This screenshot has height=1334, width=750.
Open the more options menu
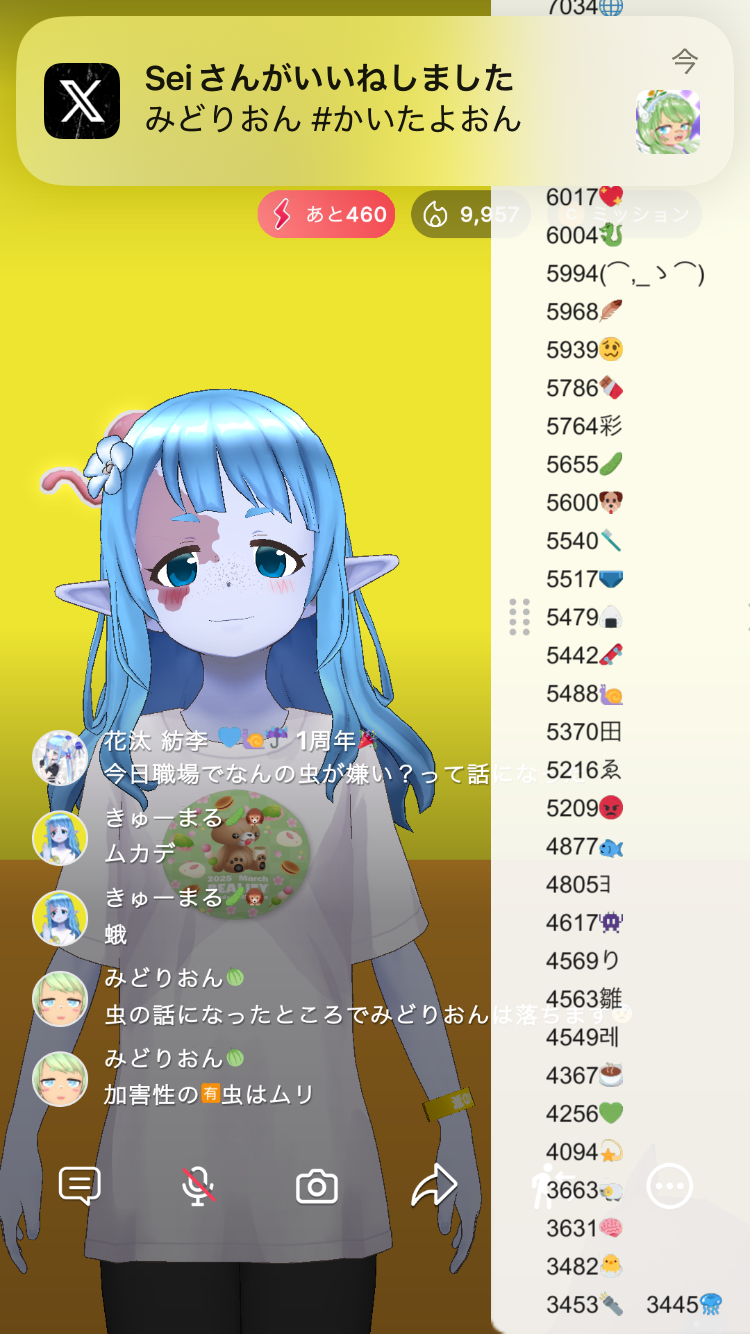[669, 1186]
